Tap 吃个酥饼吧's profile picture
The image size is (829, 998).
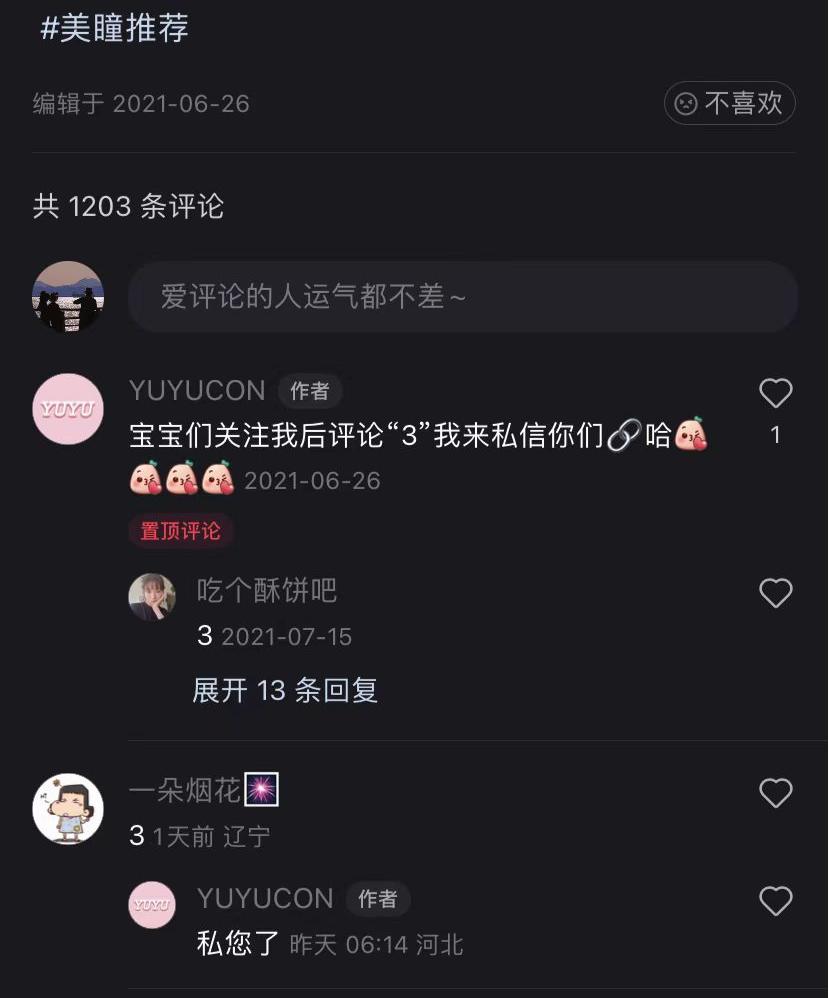pyautogui.click(x=152, y=593)
